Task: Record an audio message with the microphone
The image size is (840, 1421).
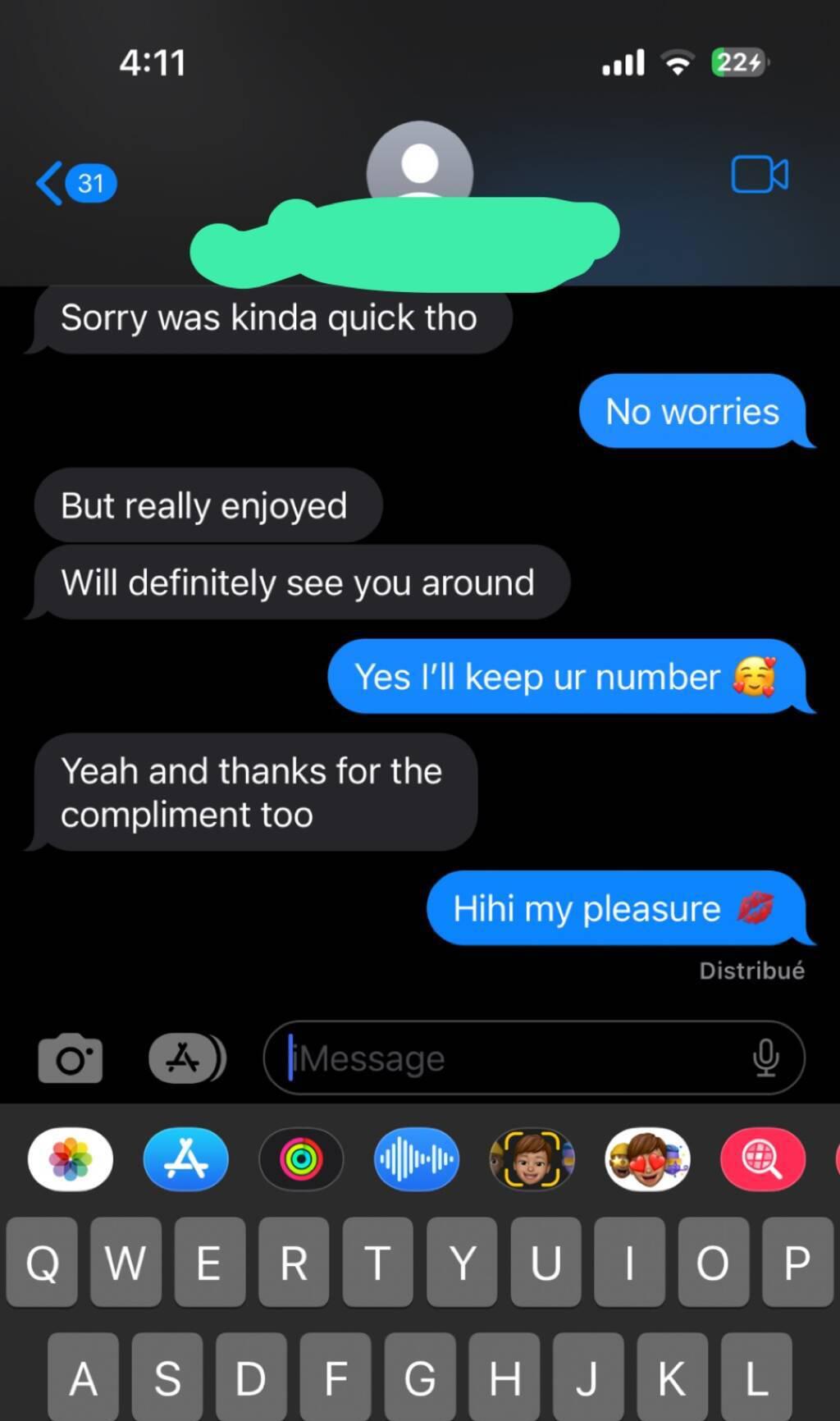Action: (x=765, y=1058)
